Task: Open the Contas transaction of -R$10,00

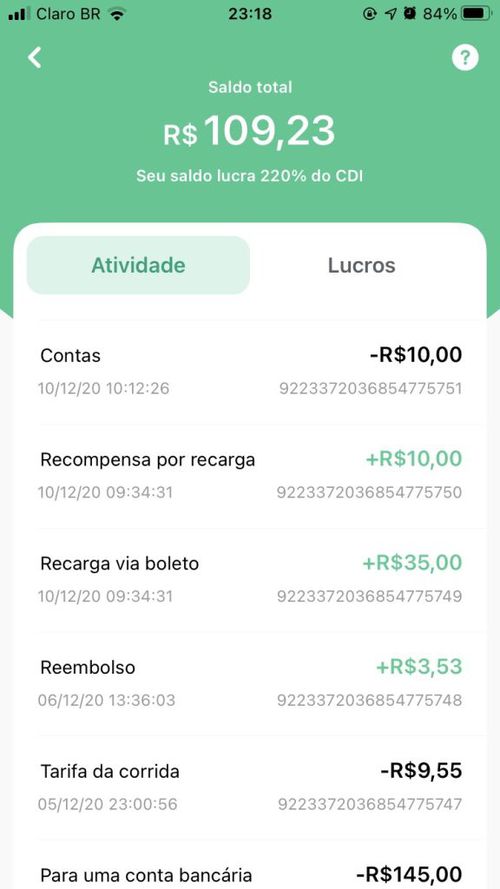Action: coord(250,372)
